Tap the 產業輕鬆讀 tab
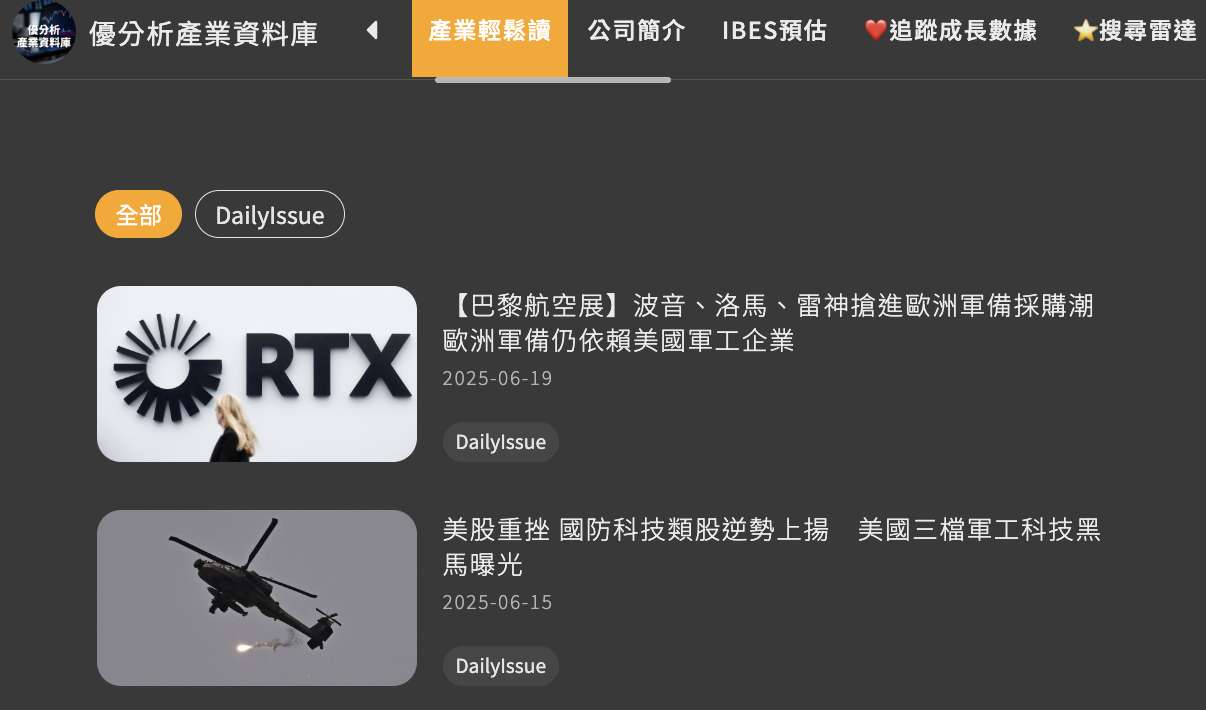Screen dimensions: 1206x710 pos(489,31)
